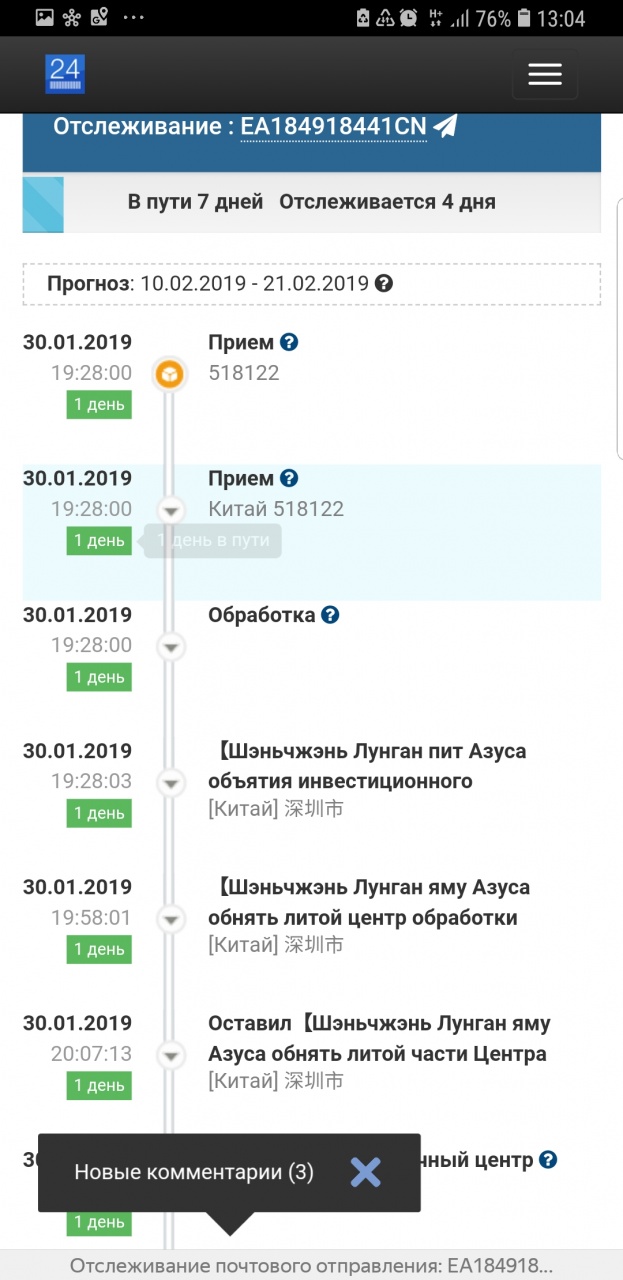Screen dimensions: 623x1280
Task: Open Новые комментарии (3) notification
Action: click(x=194, y=1172)
